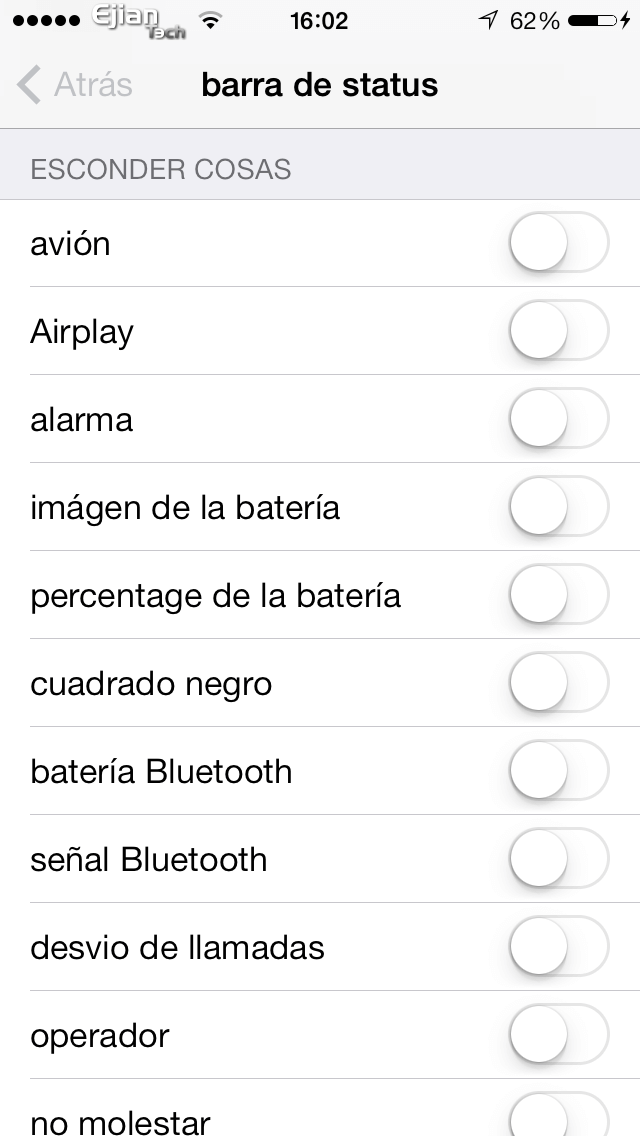This screenshot has width=640, height=1136.
Task: Enable desvio de llamadas switch
Action: [558, 947]
